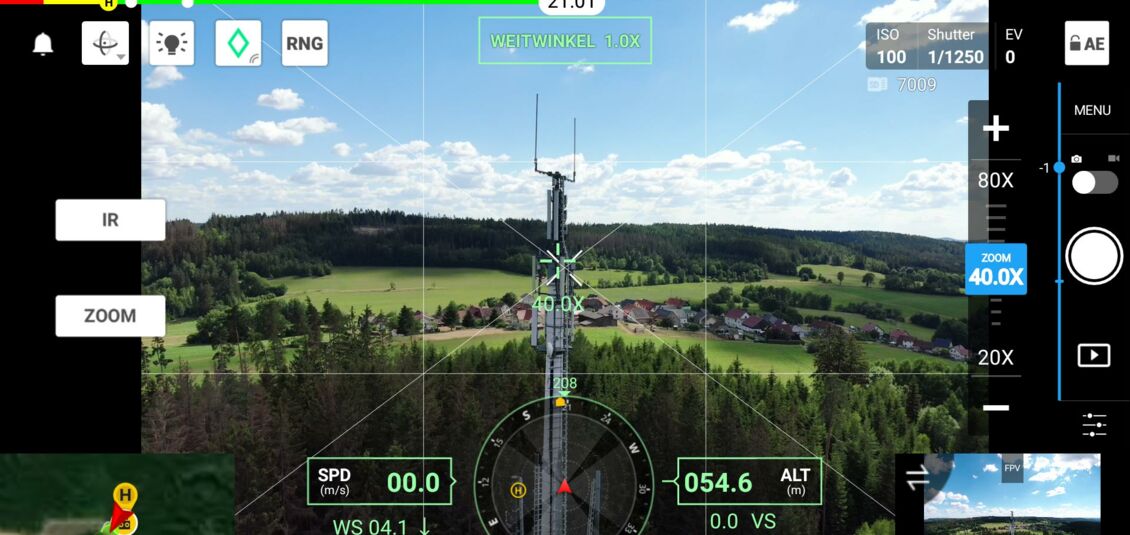
Task: Increase zoom with the plus button
Action: (x=995, y=128)
